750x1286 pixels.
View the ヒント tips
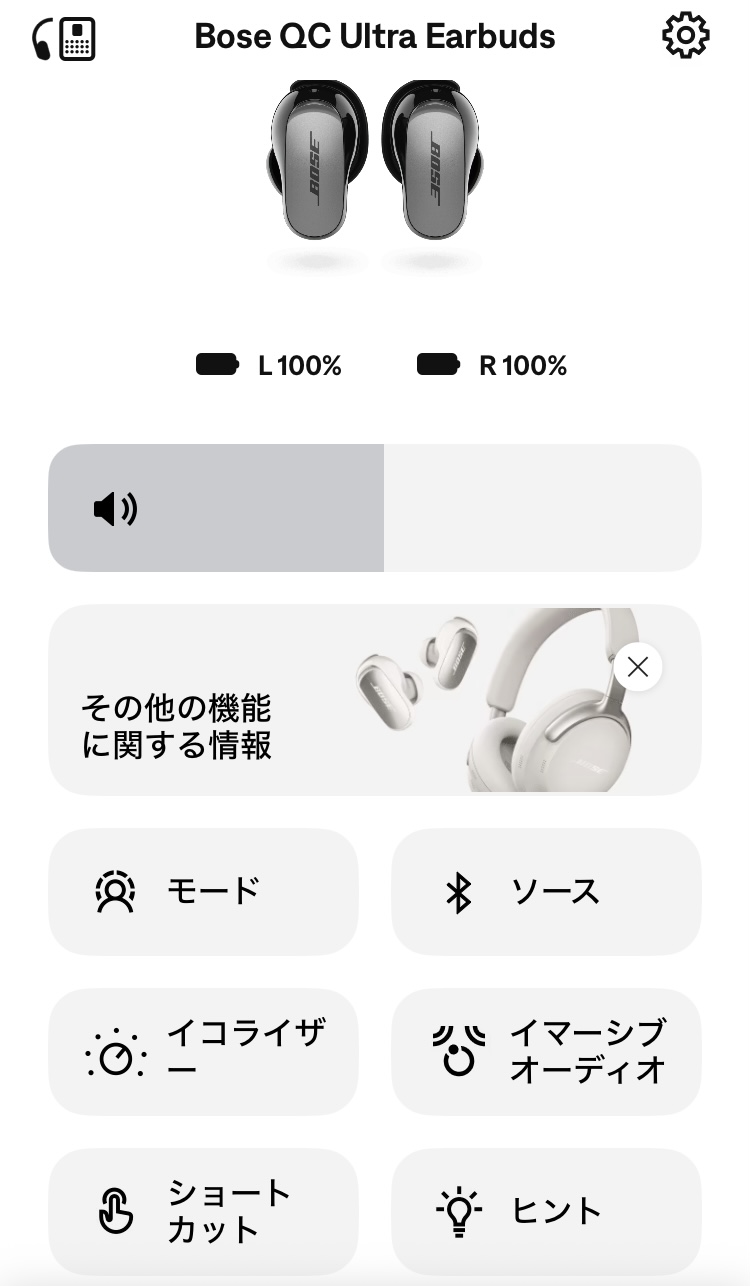point(546,1211)
